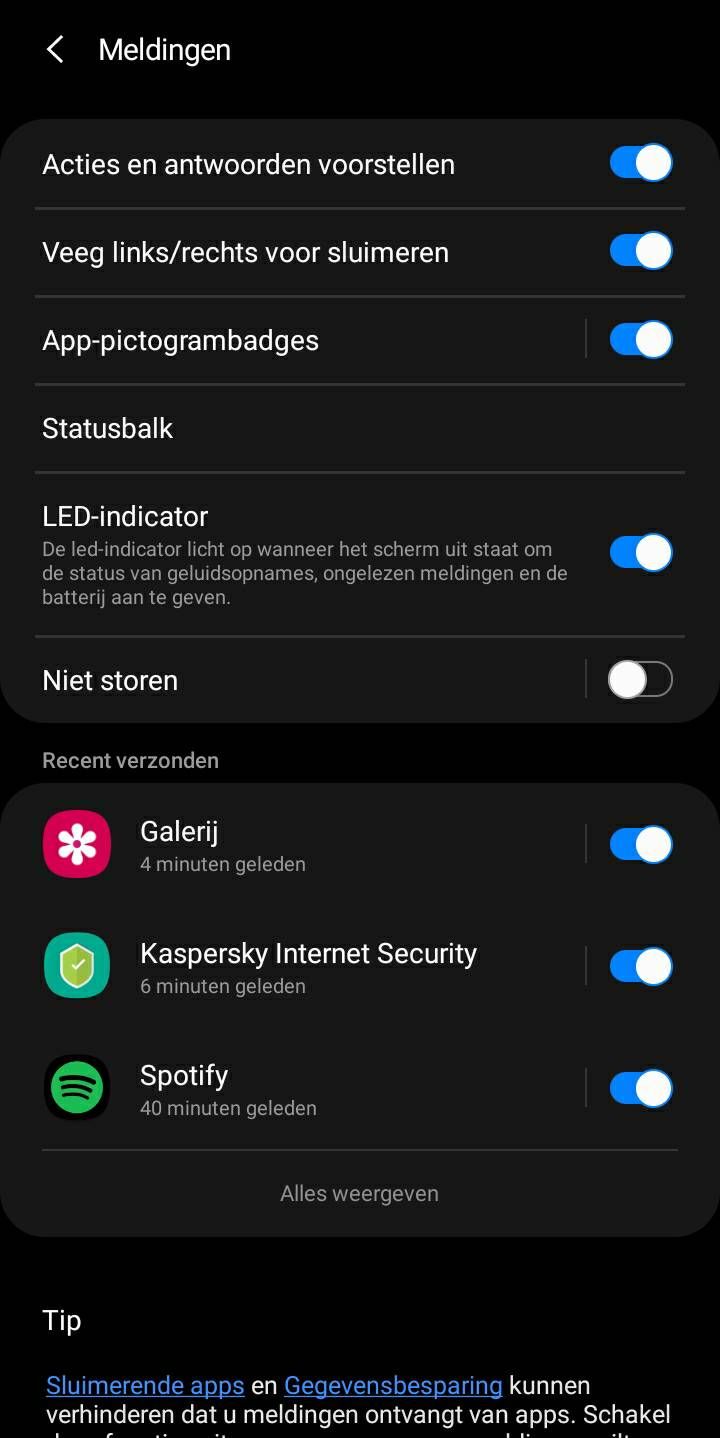Viewport: 720px width, 1438px height.
Task: Enable the Niet storen switch
Action: (x=641, y=680)
